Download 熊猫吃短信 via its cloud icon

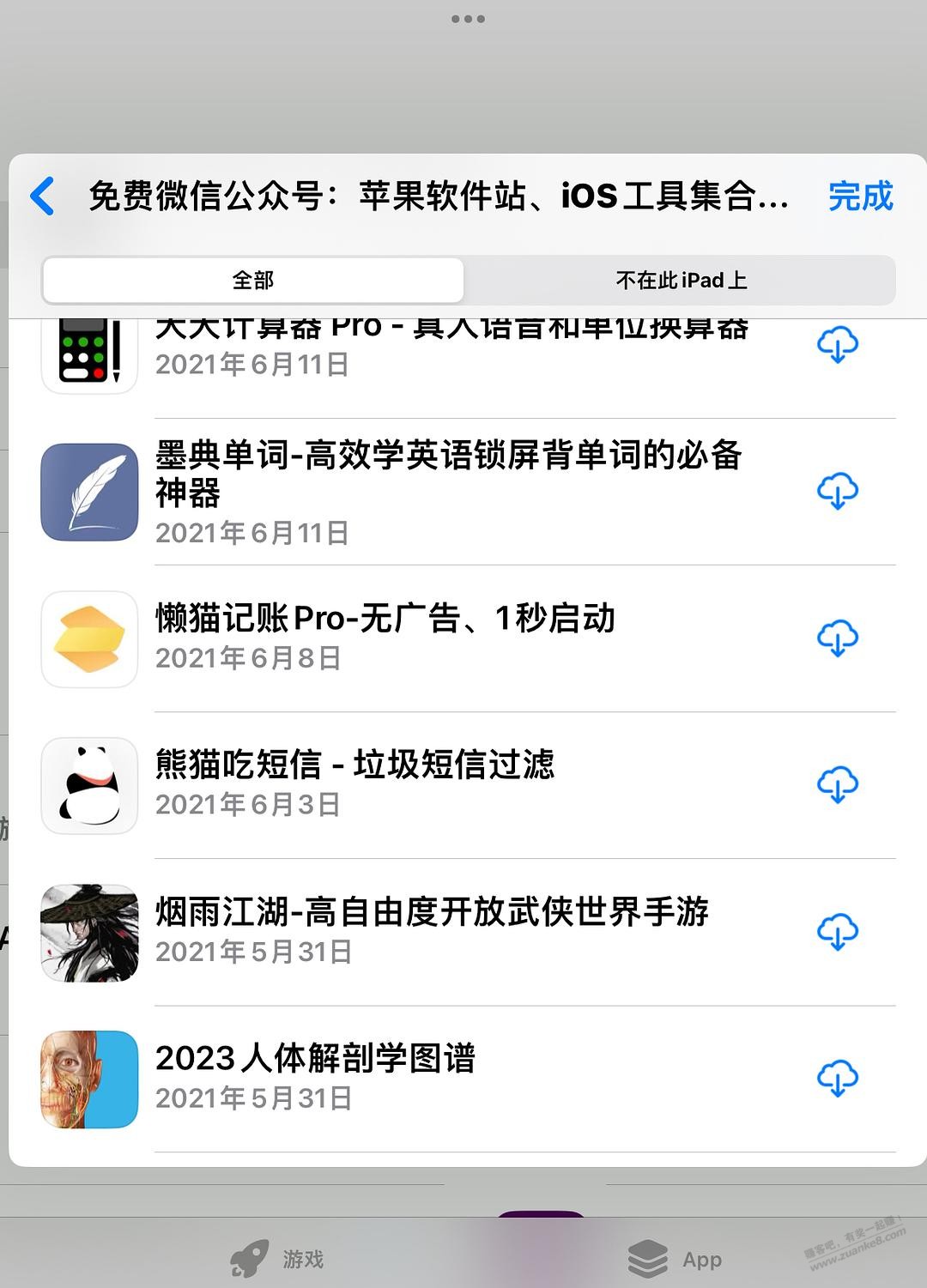coord(839,786)
